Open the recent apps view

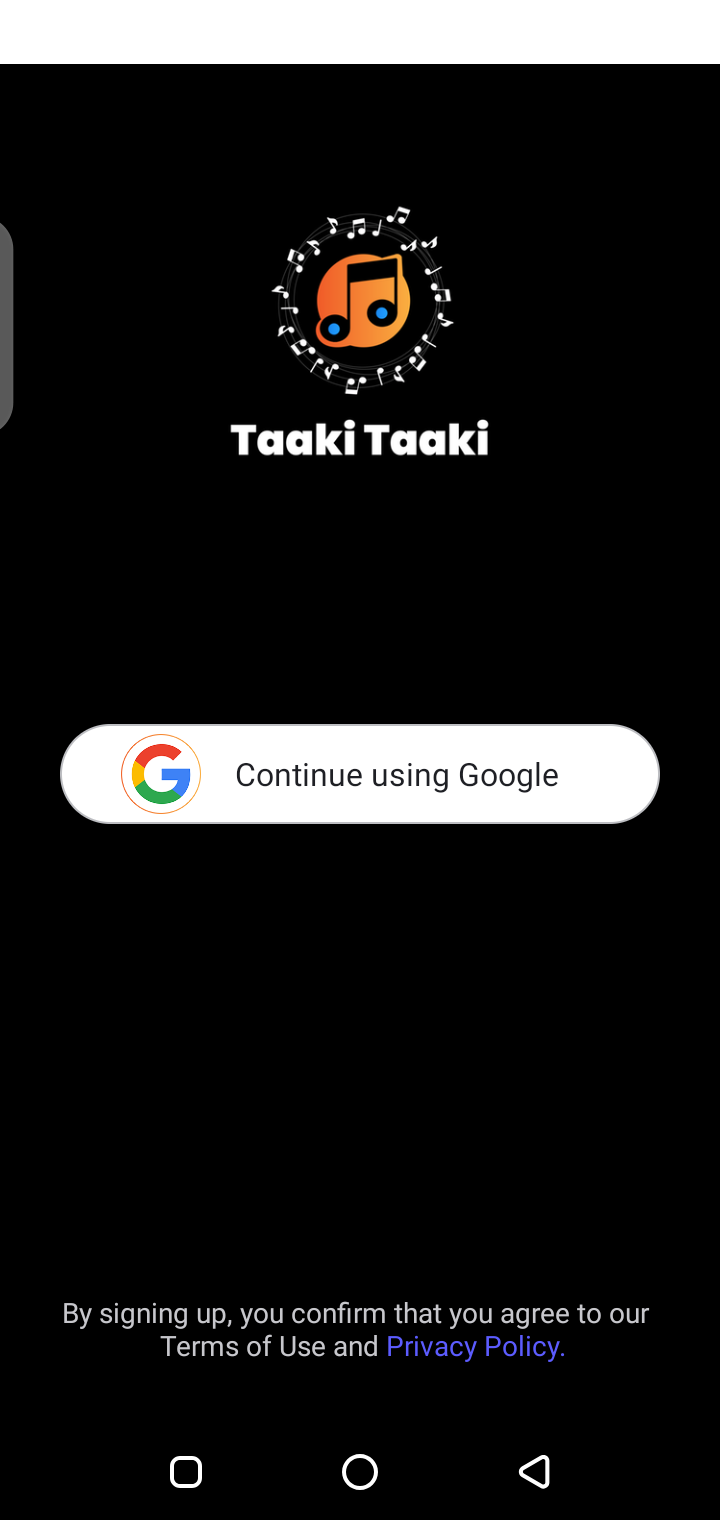(x=186, y=1471)
